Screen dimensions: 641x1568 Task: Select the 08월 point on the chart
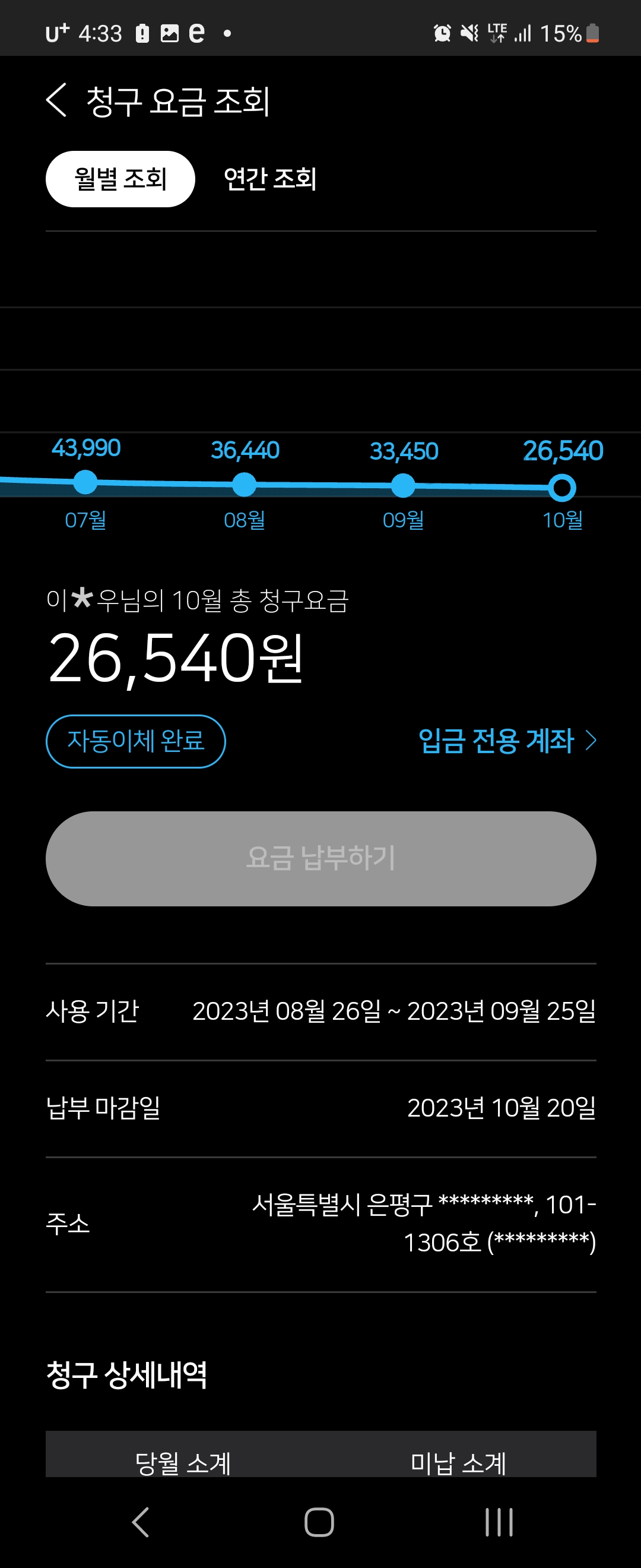[x=245, y=485]
